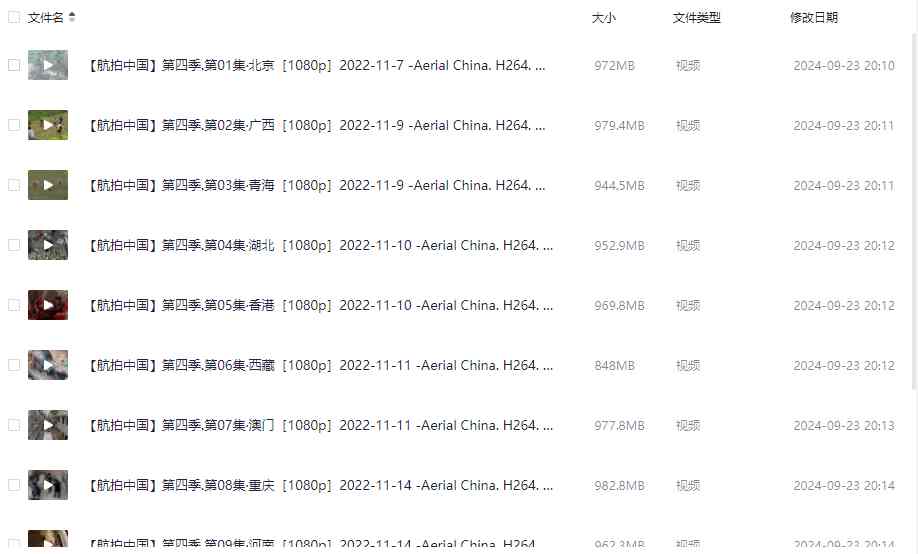The image size is (918, 554).
Task: Sort files by 文件类型 column
Action: pyautogui.click(x=696, y=18)
